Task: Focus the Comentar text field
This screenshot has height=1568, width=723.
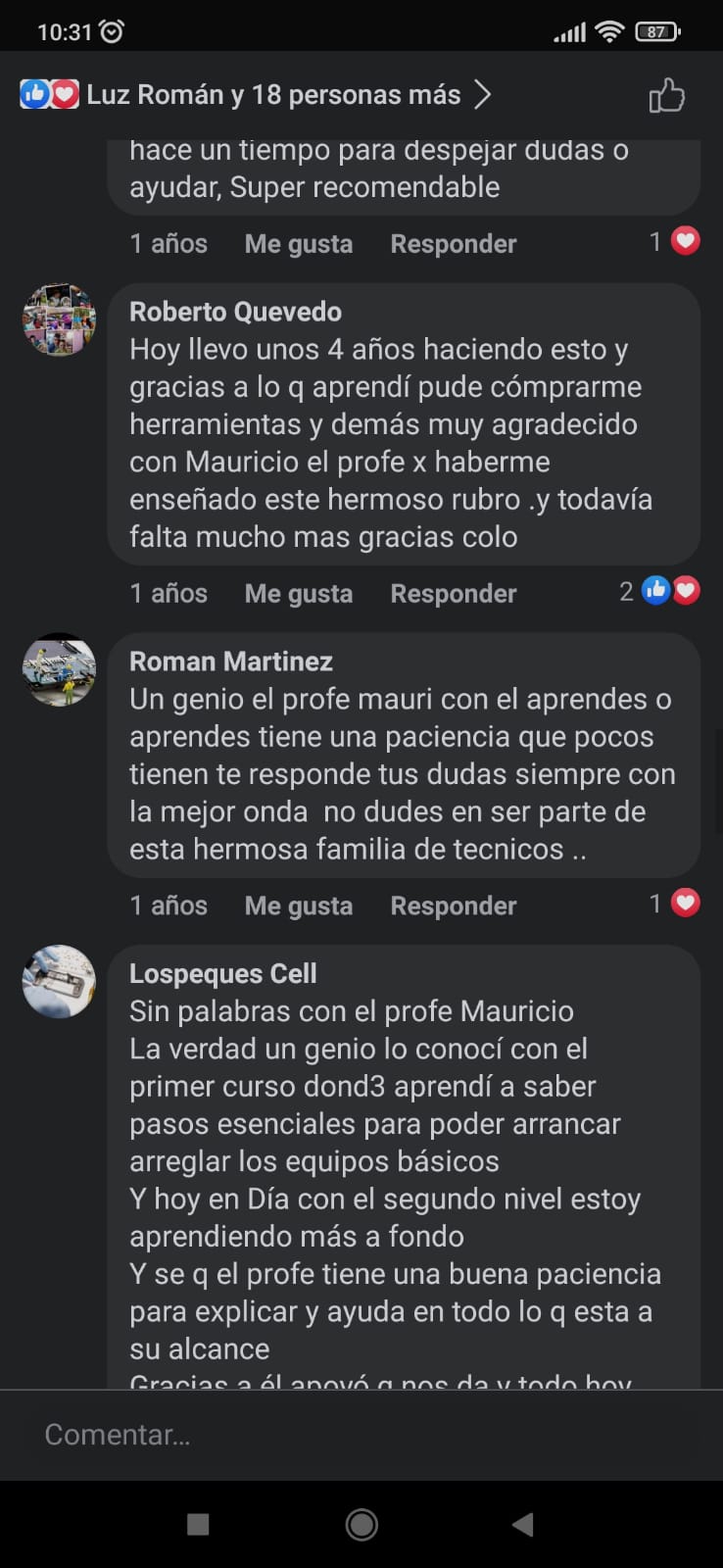Action: (361, 1434)
